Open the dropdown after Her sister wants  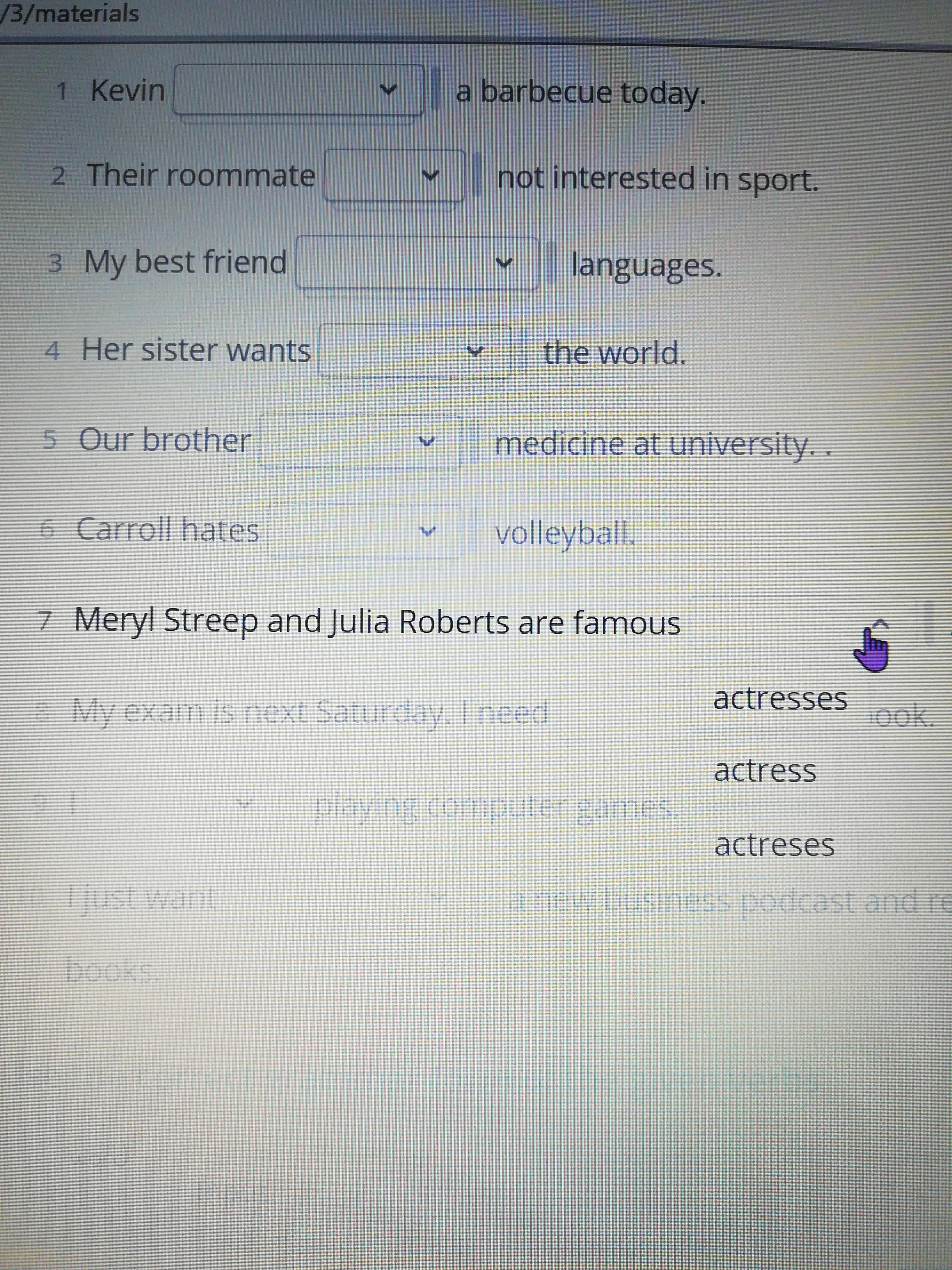click(x=415, y=350)
